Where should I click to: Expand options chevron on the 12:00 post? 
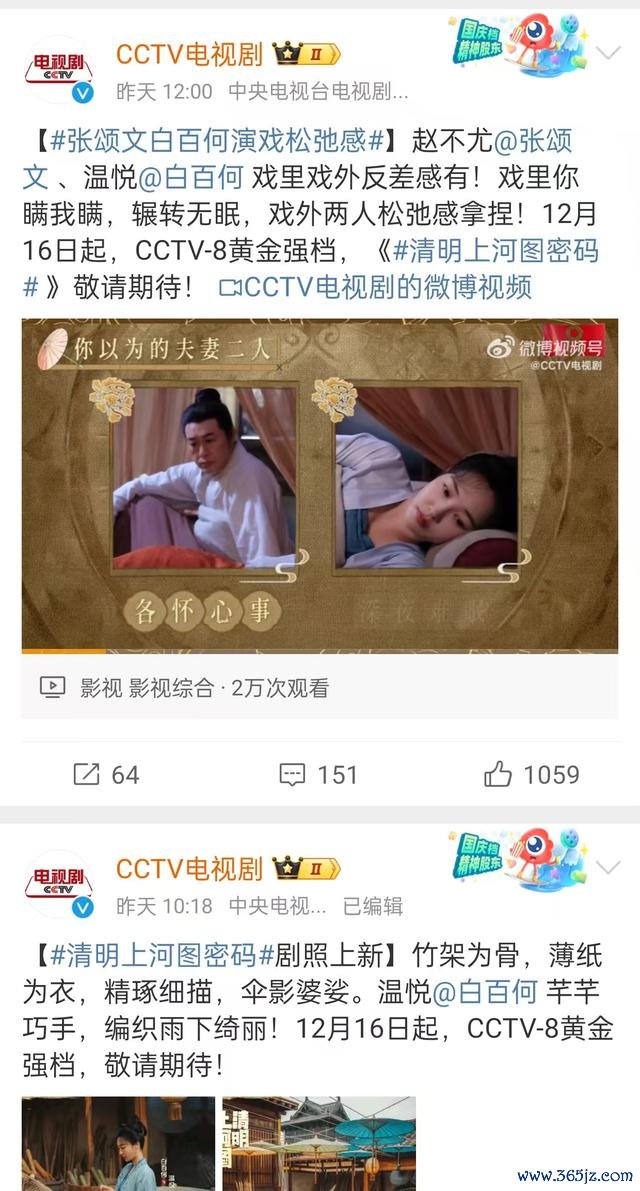tap(608, 52)
